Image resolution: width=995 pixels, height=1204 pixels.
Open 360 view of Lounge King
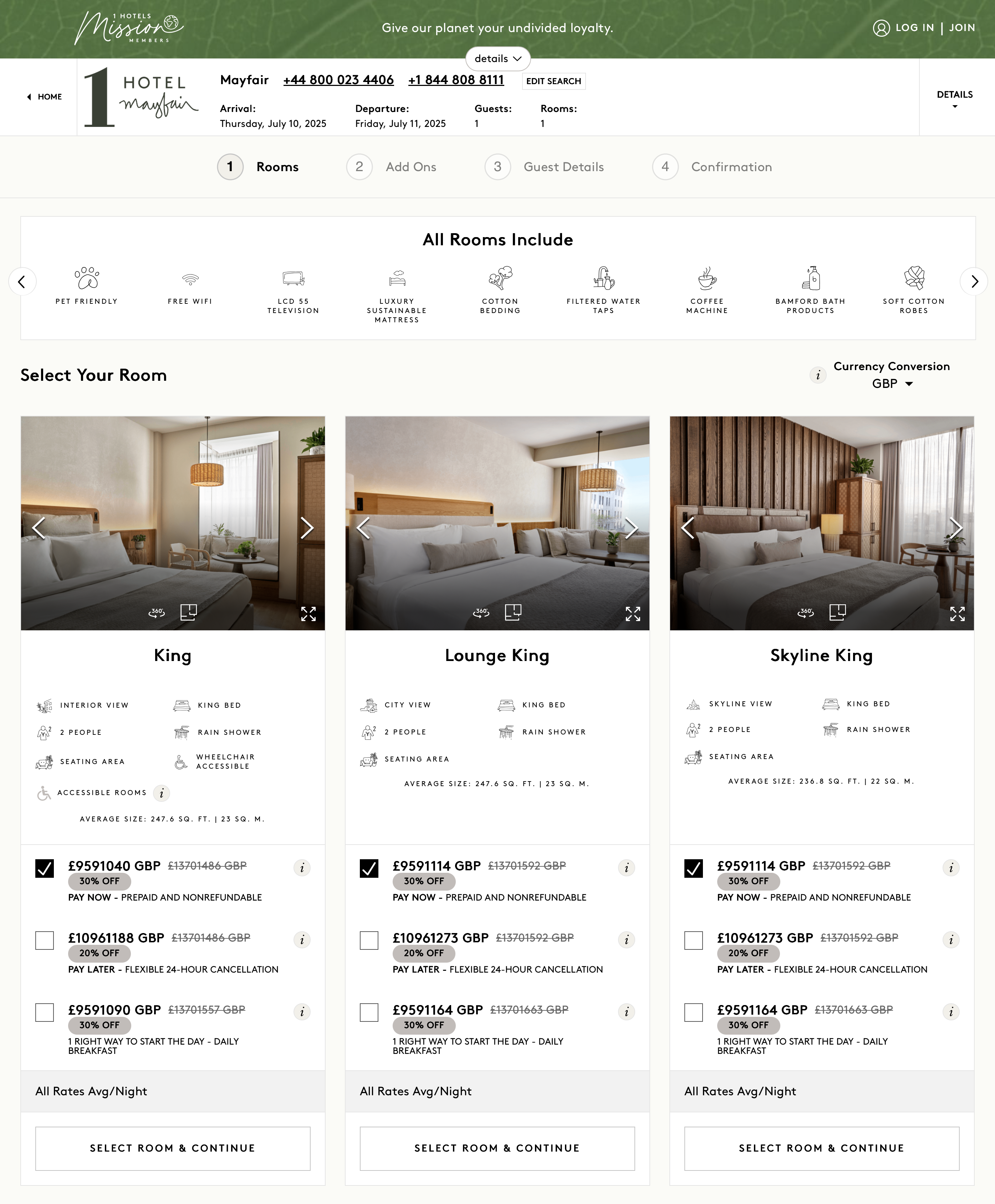481,613
